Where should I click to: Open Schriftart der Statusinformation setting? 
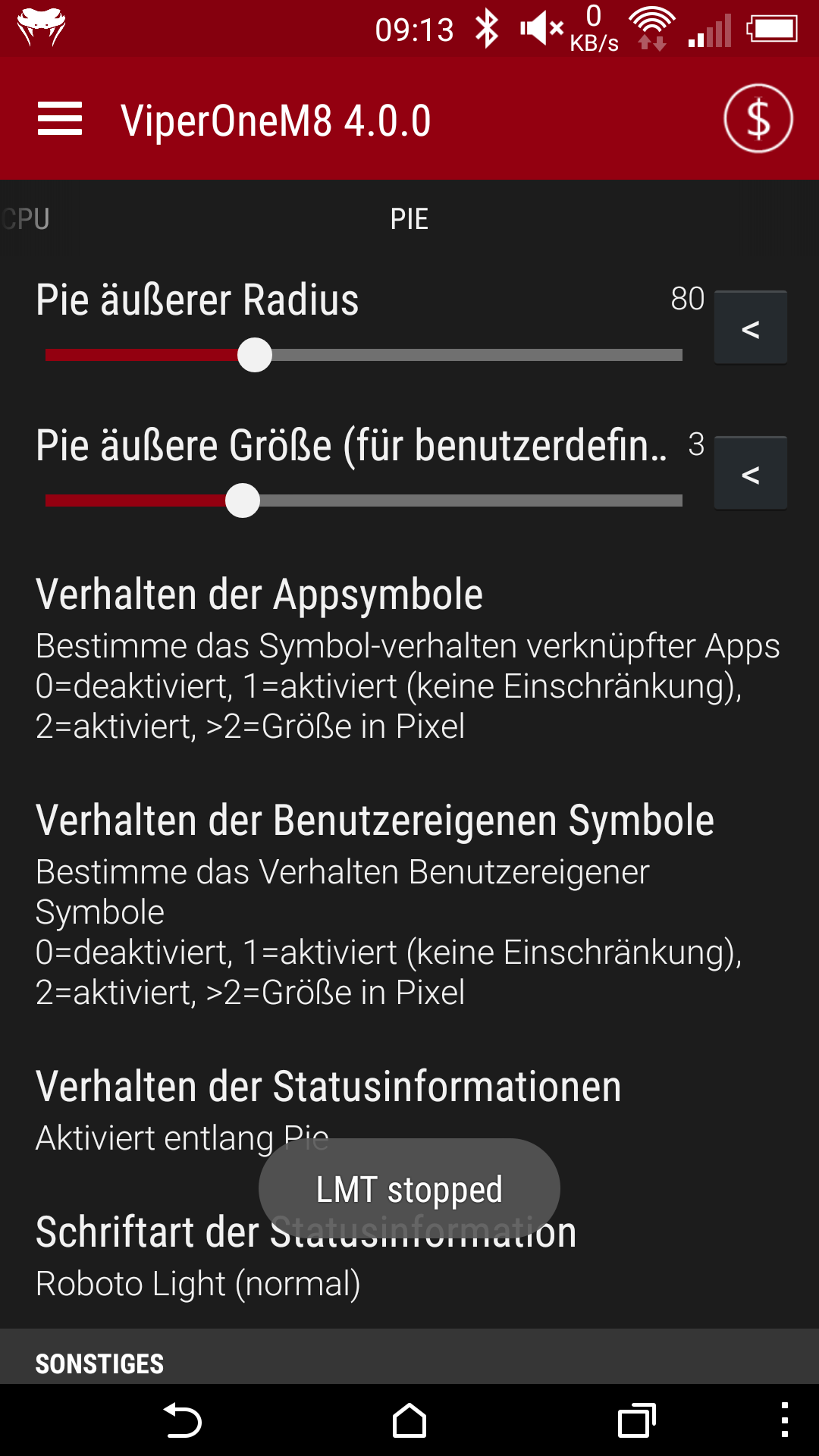[409, 1256]
